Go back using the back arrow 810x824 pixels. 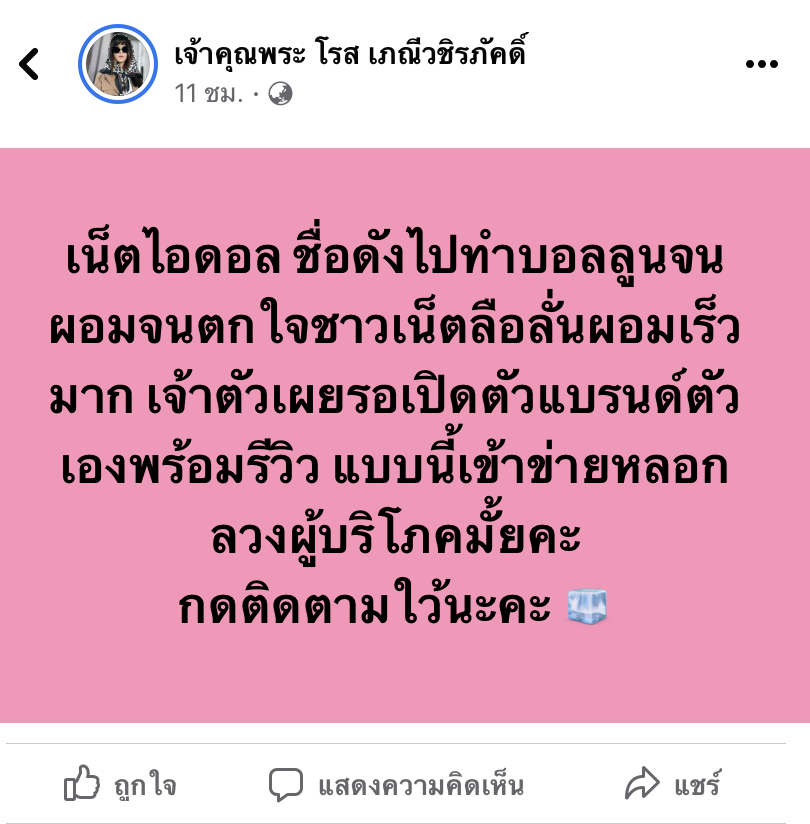pyautogui.click(x=30, y=65)
